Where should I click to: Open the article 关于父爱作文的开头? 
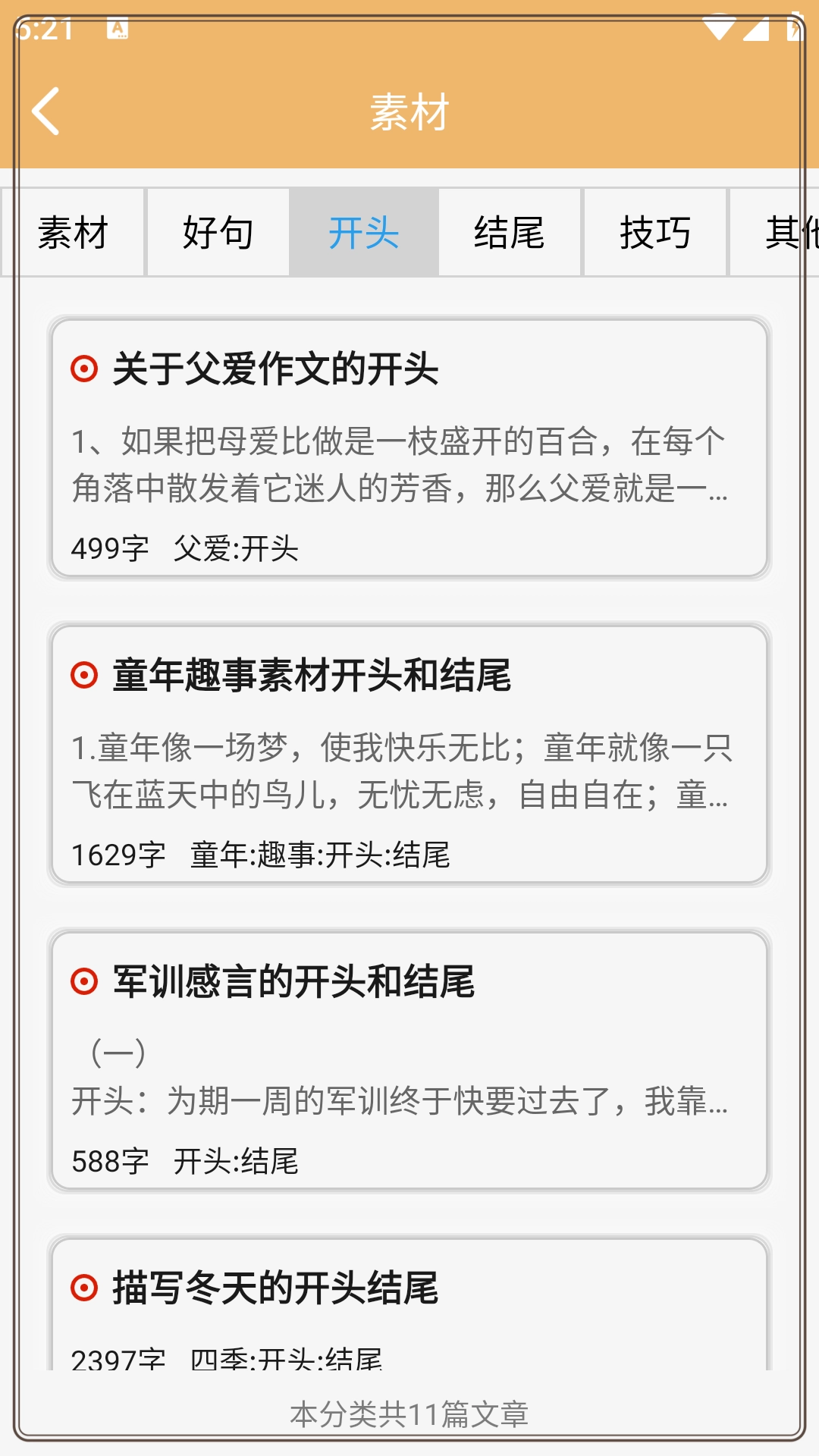(x=281, y=369)
